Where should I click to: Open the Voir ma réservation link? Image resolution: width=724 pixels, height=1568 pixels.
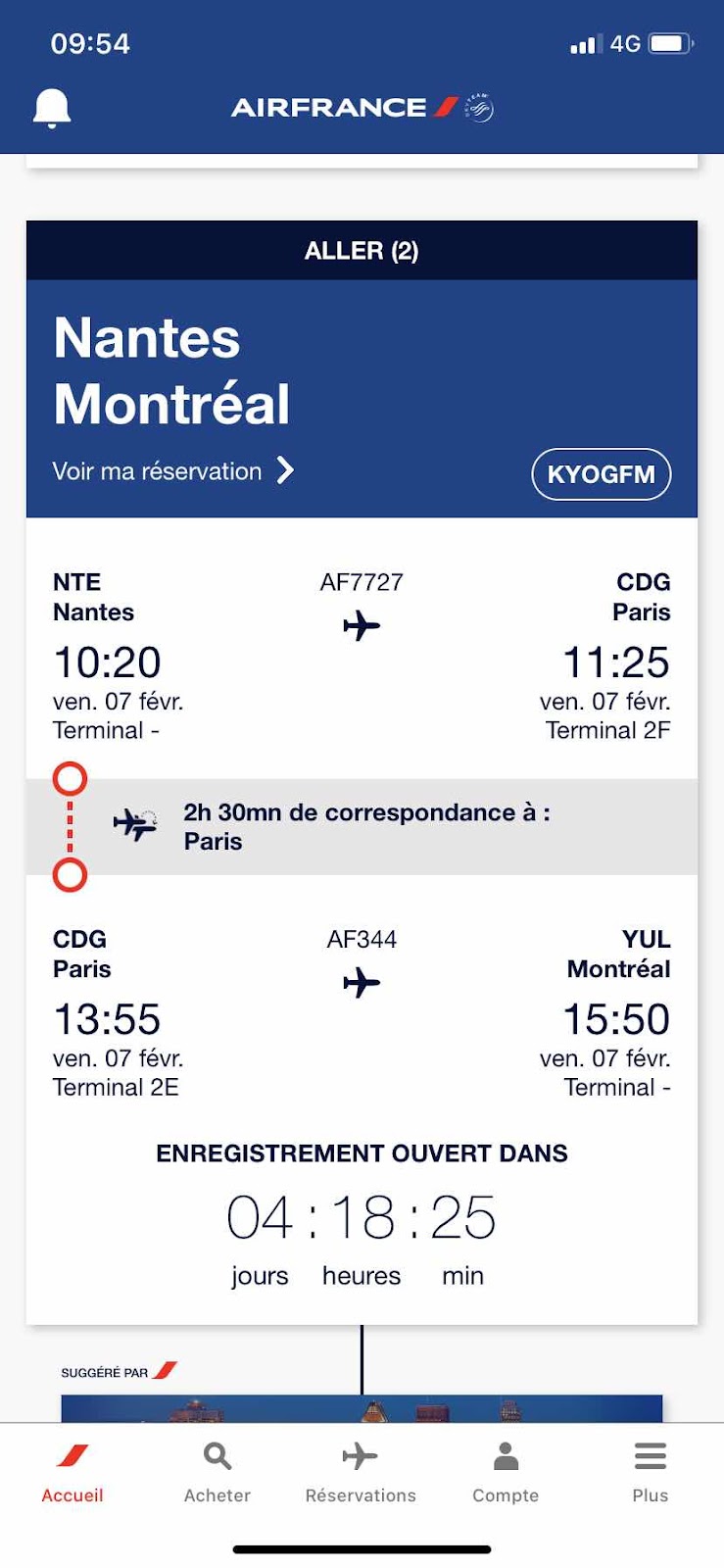pyautogui.click(x=172, y=471)
